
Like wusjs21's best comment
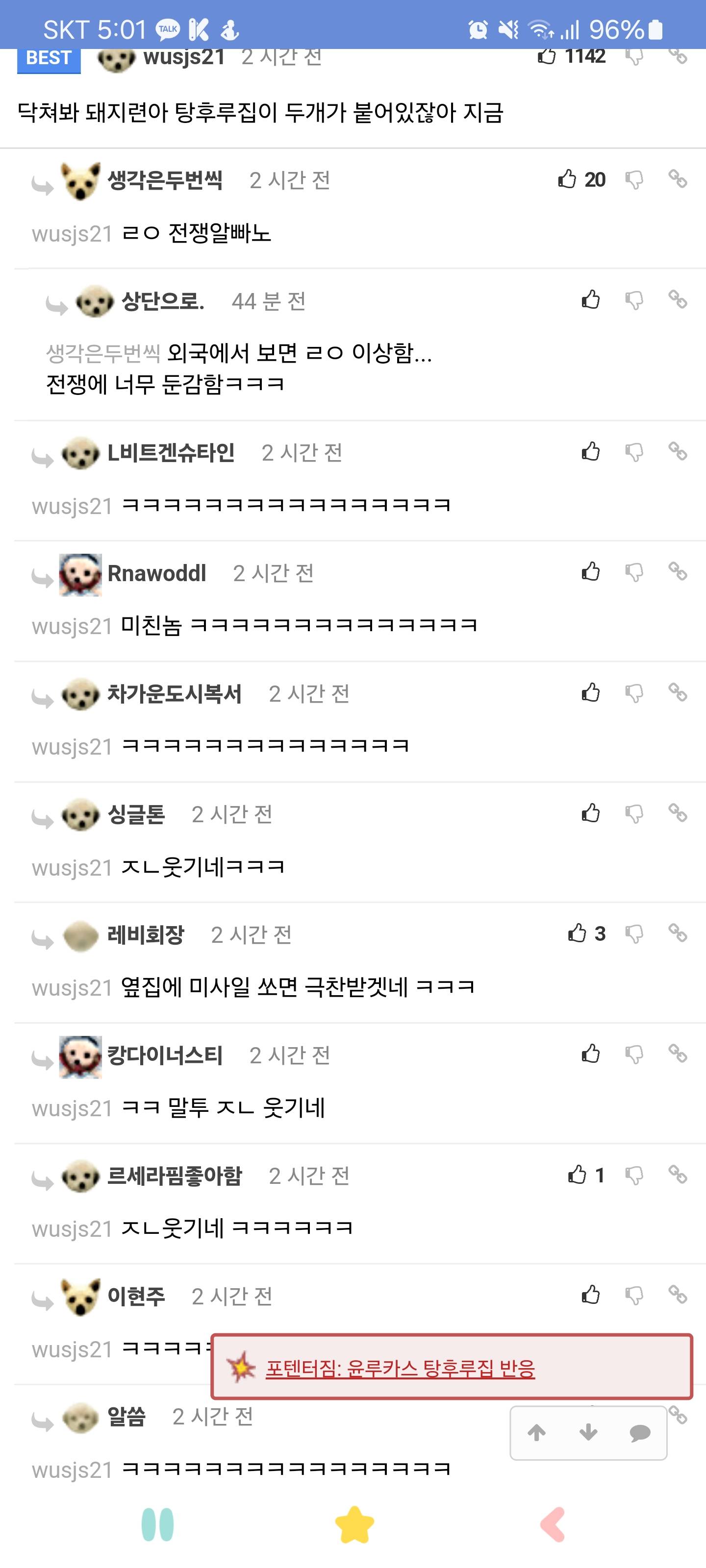pyautogui.click(x=547, y=57)
